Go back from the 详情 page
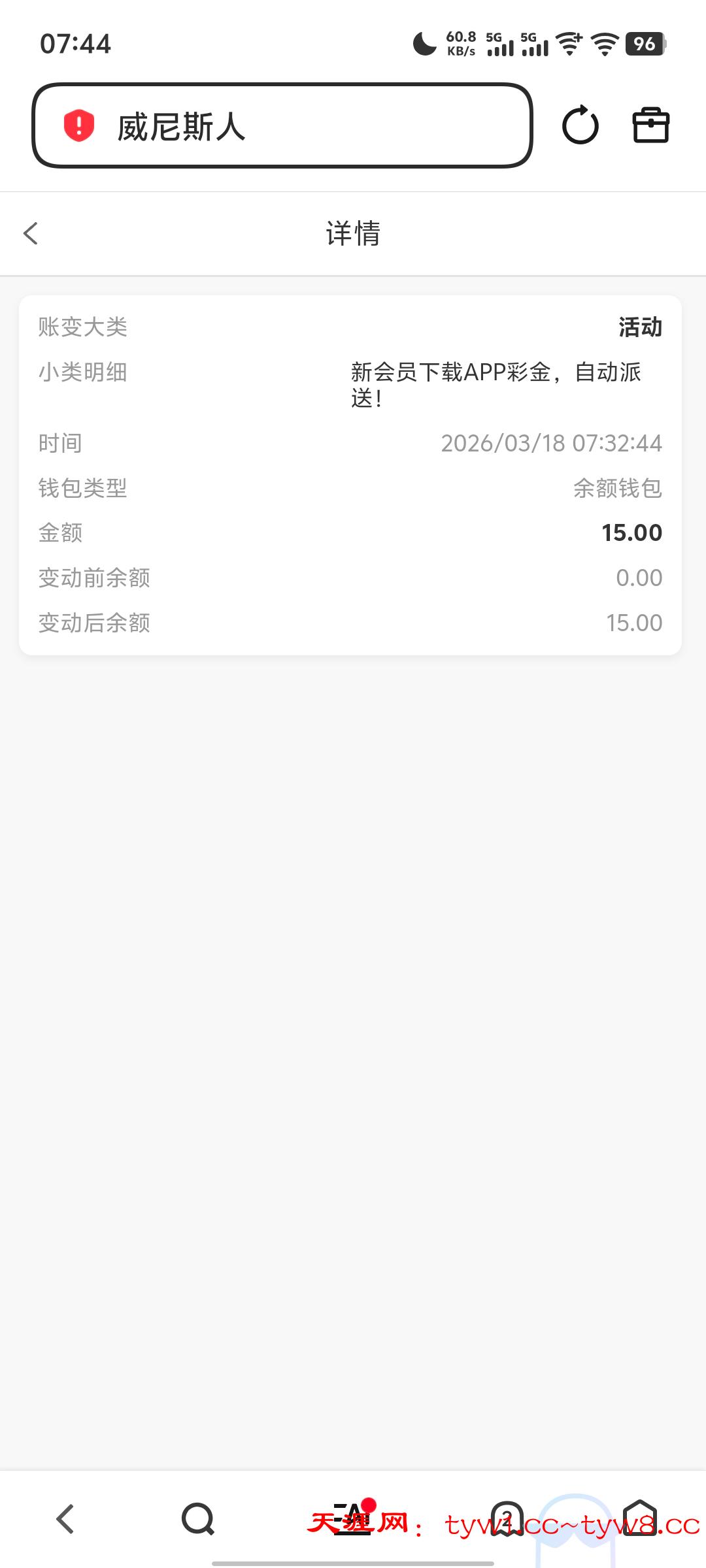The image size is (706, 1568). click(31, 233)
